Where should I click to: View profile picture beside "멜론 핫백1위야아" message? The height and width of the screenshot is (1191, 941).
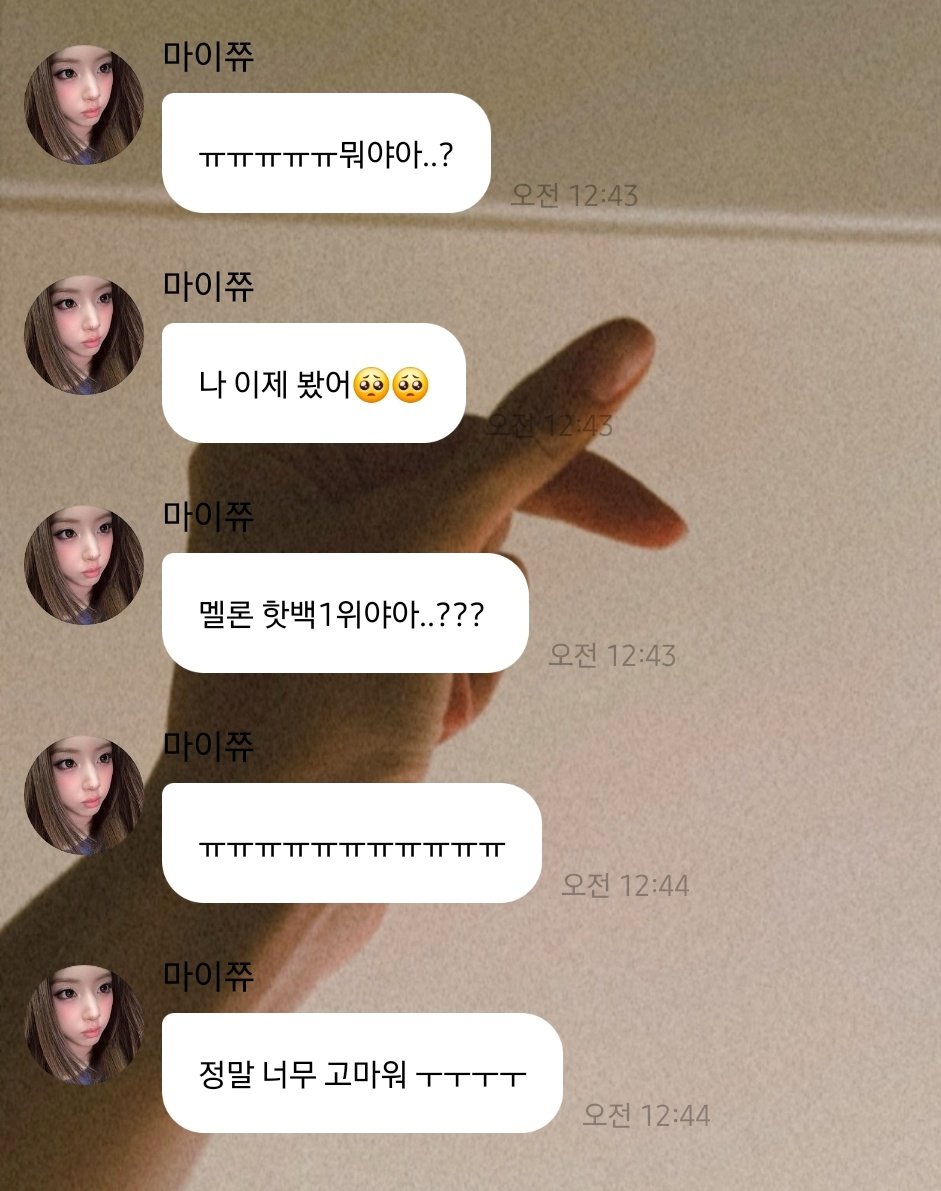tap(84, 565)
